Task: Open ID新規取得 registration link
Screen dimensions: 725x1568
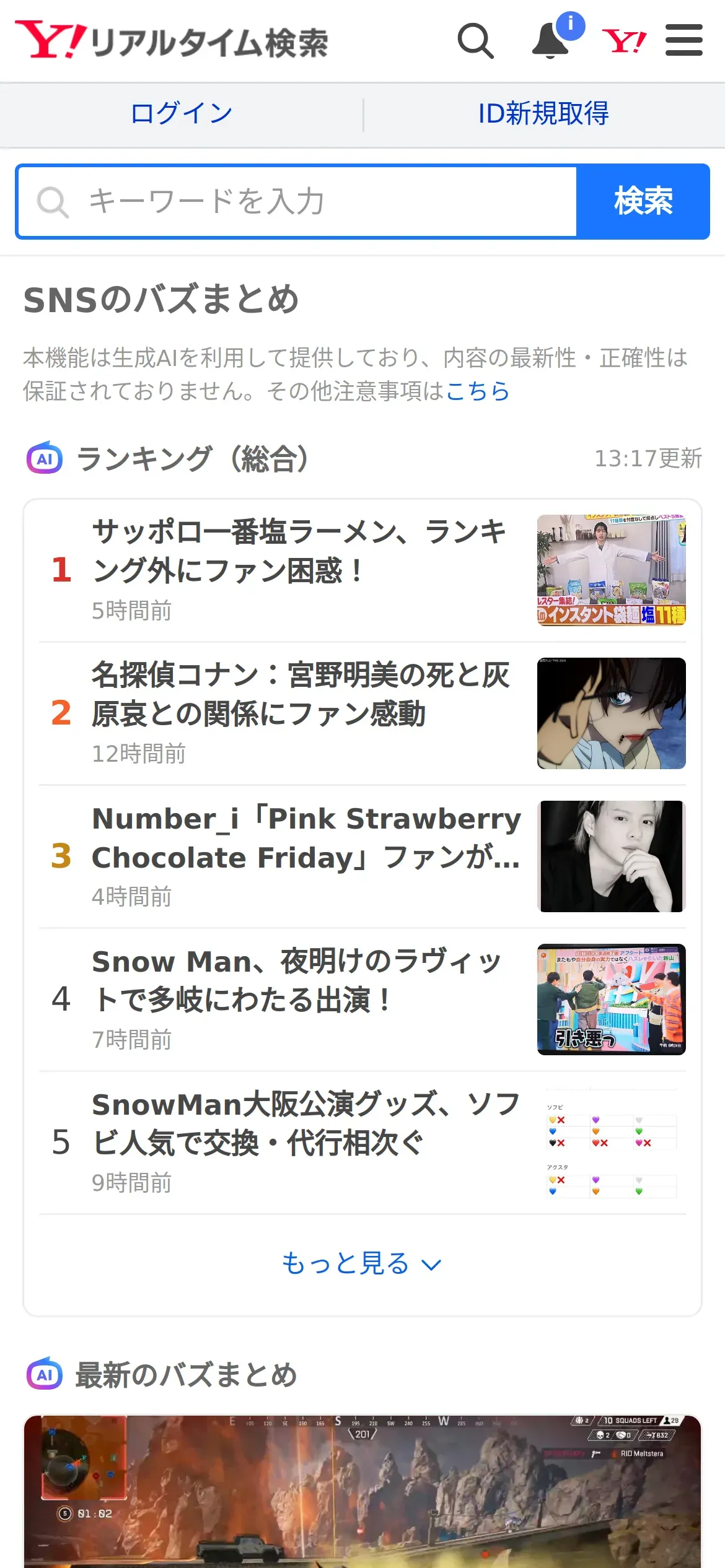Action: [x=543, y=114]
